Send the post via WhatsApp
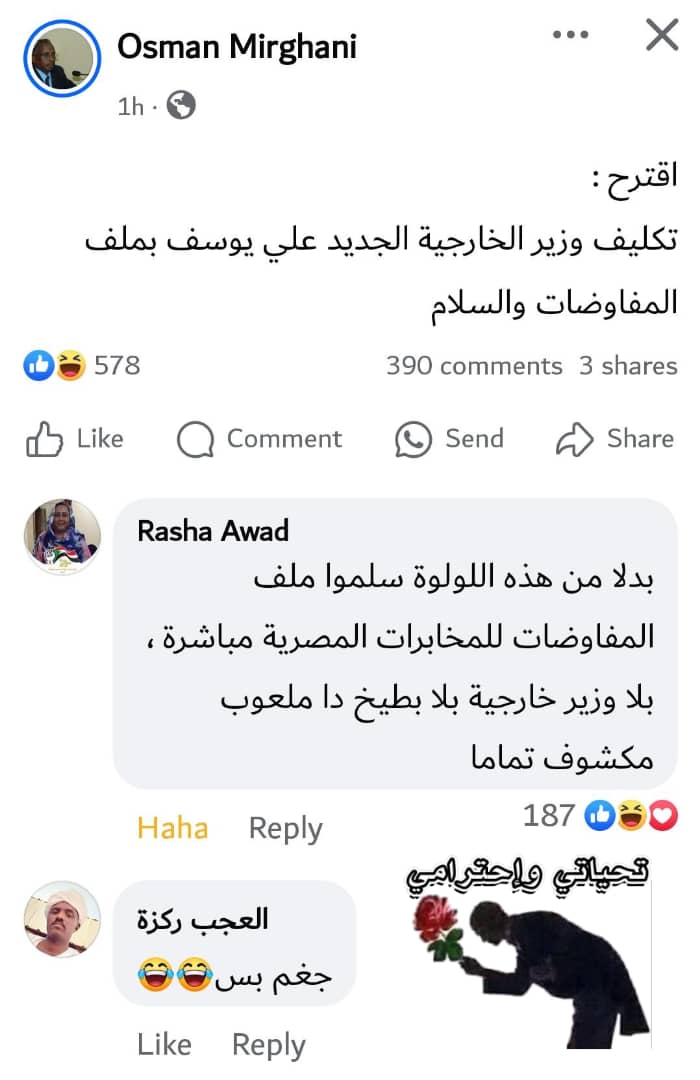 (x=449, y=439)
